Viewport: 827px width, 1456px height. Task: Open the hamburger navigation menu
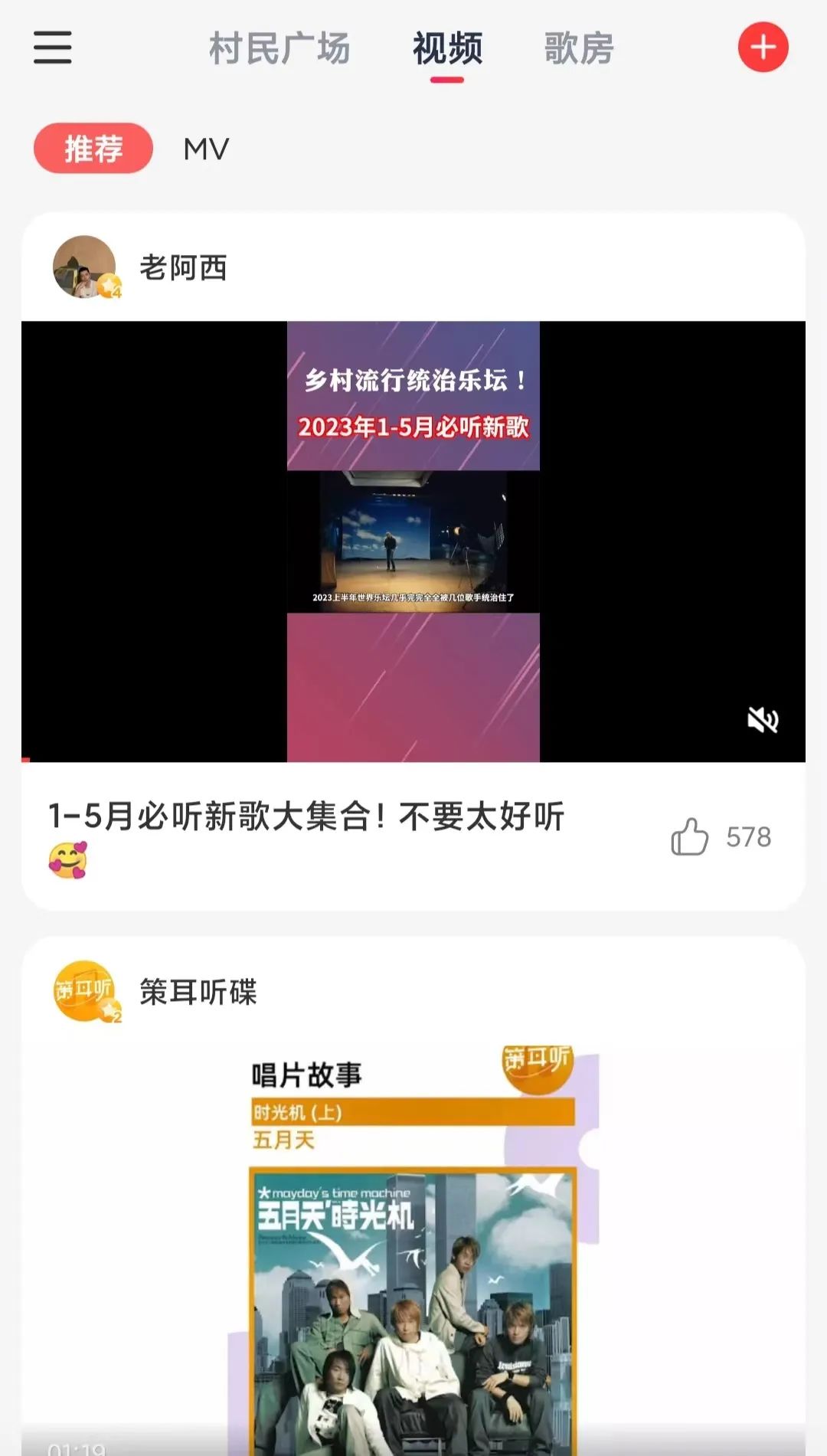52,48
